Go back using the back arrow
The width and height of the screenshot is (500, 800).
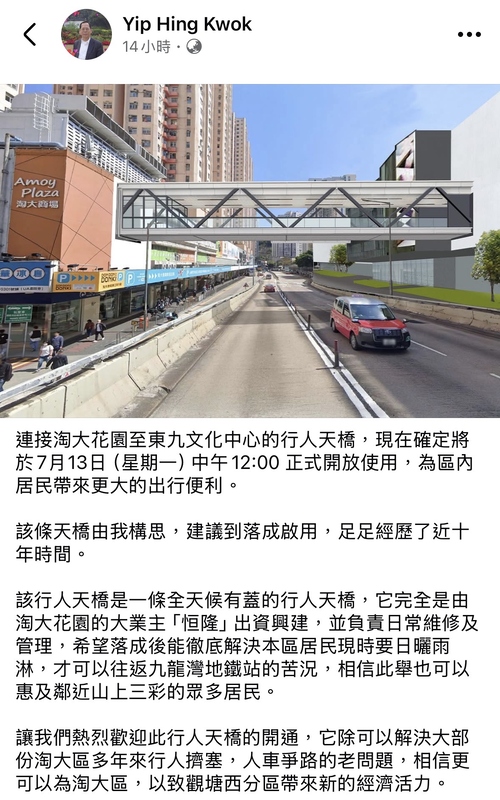(30, 35)
